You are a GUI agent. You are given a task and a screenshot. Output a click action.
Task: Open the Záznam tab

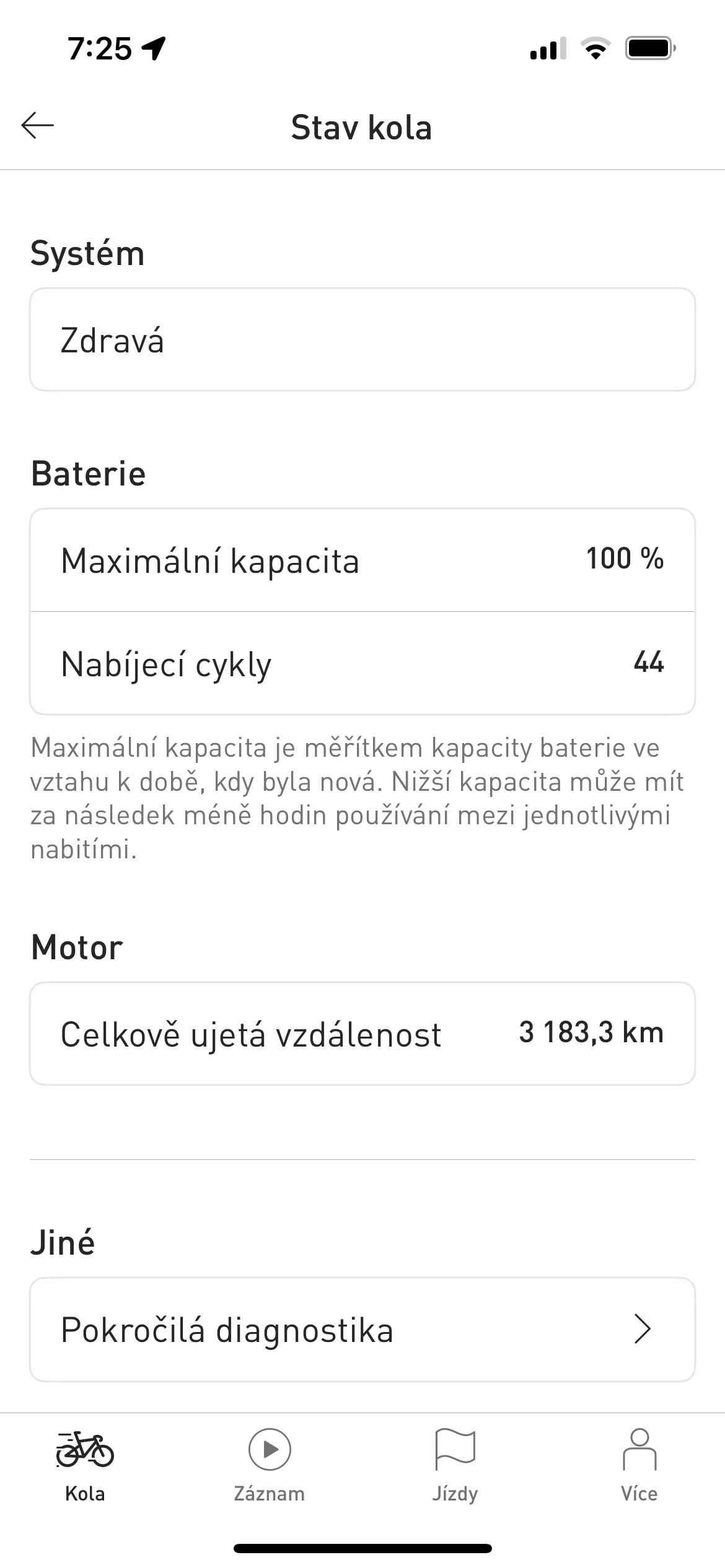270,1466
